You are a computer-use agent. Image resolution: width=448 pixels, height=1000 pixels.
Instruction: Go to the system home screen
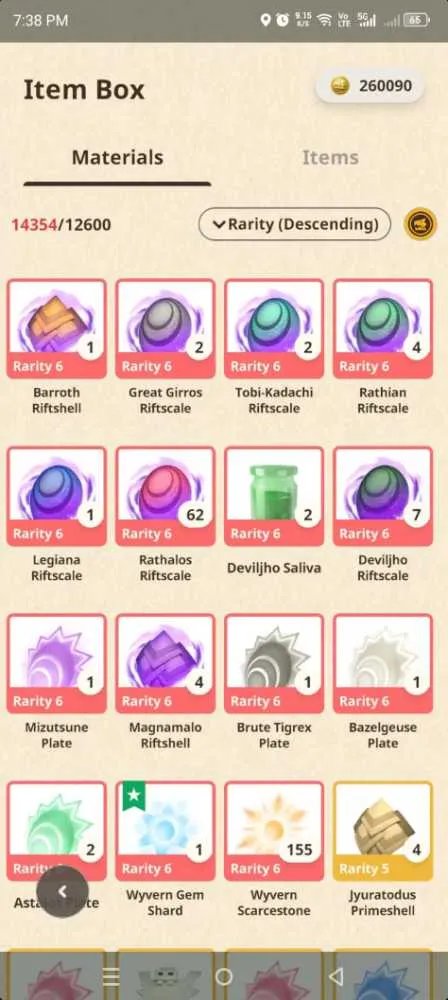tap(223, 976)
